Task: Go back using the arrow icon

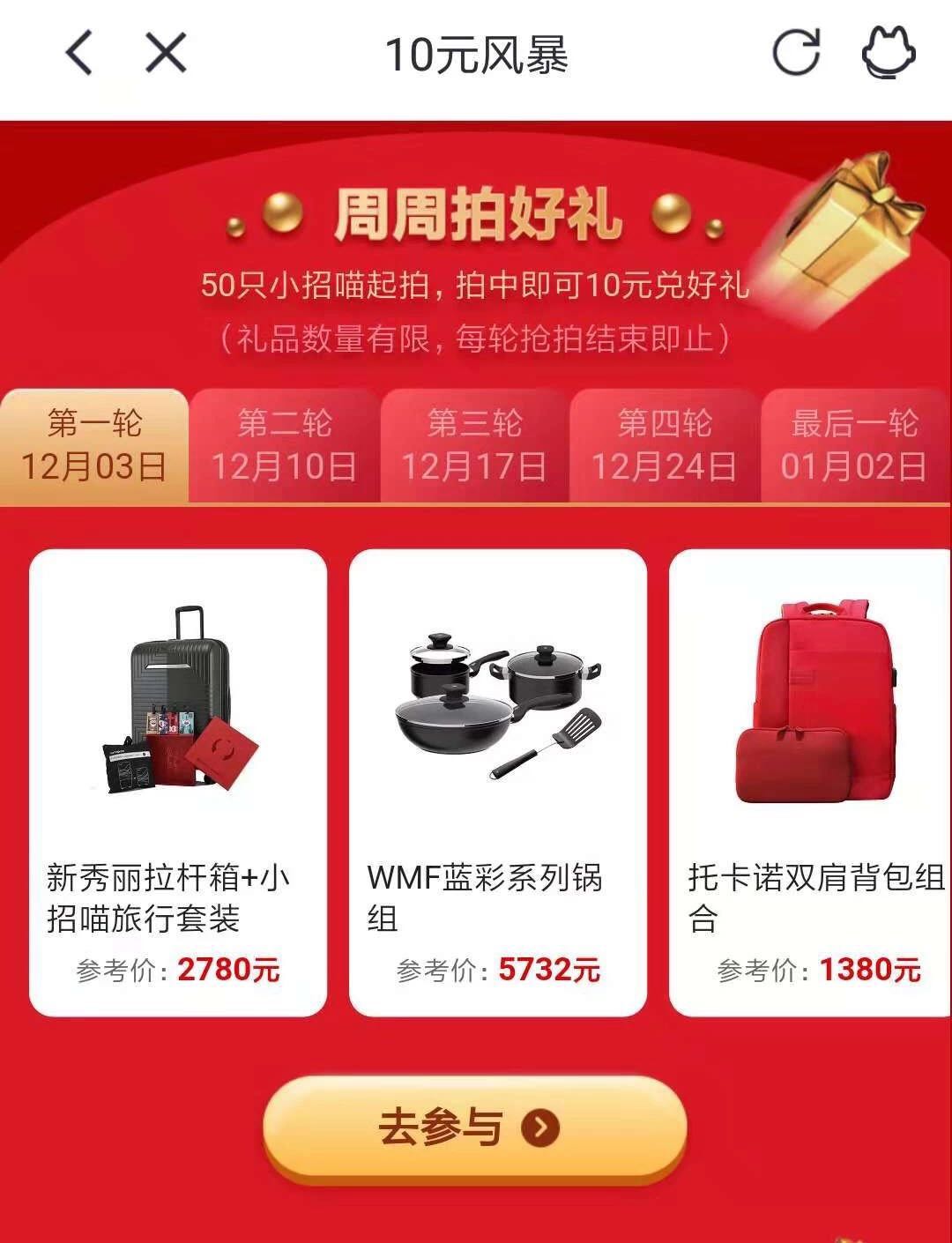Action: click(78, 53)
